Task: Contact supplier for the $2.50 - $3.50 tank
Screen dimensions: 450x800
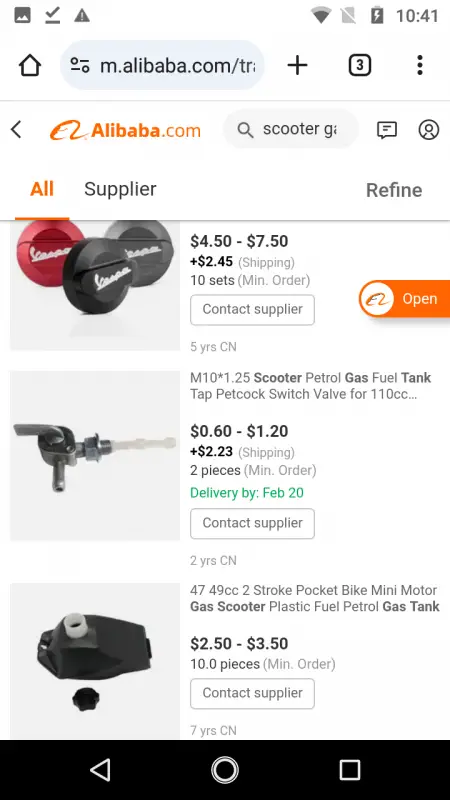Action: (253, 693)
